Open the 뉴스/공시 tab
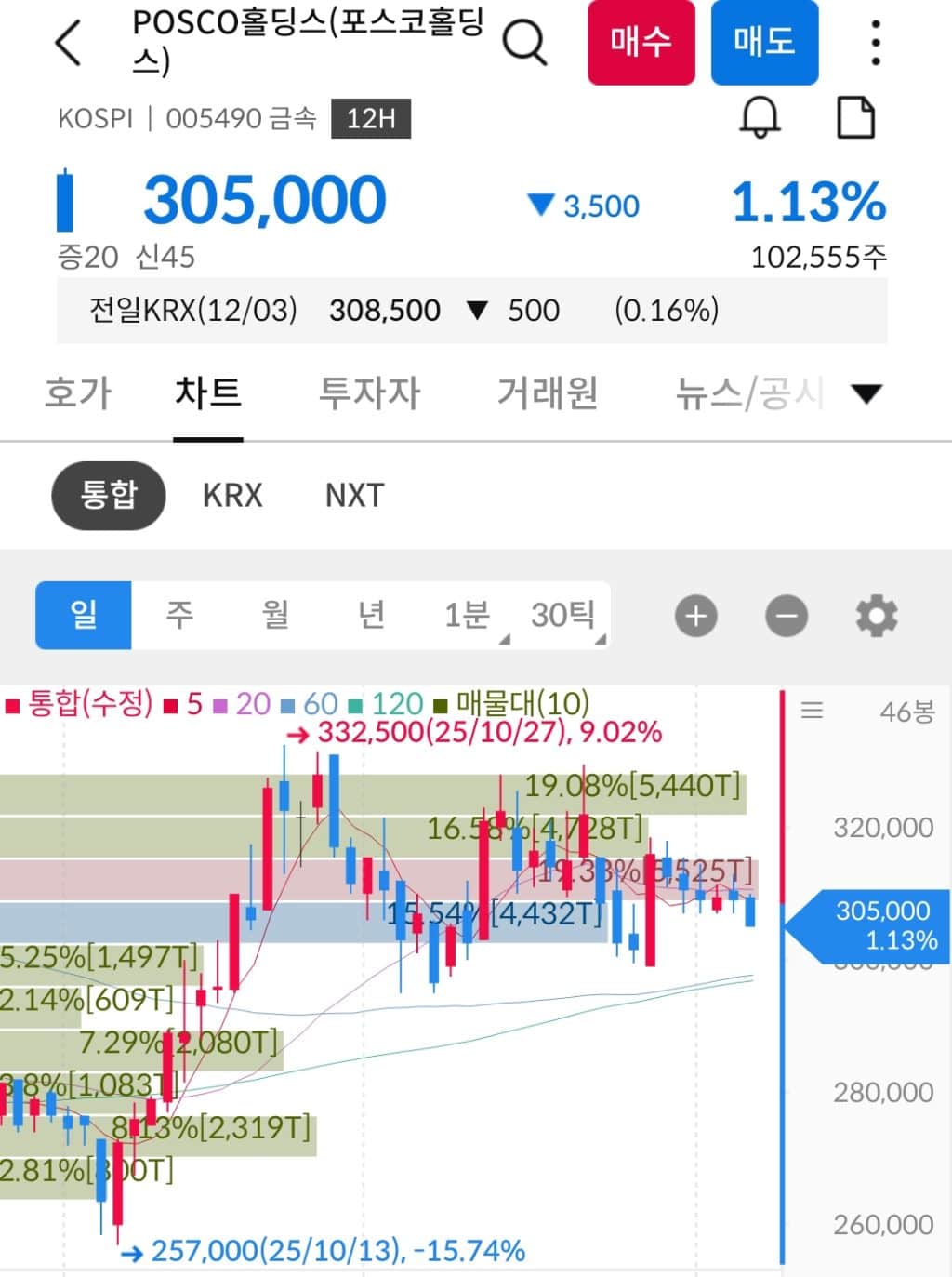 coord(748,393)
